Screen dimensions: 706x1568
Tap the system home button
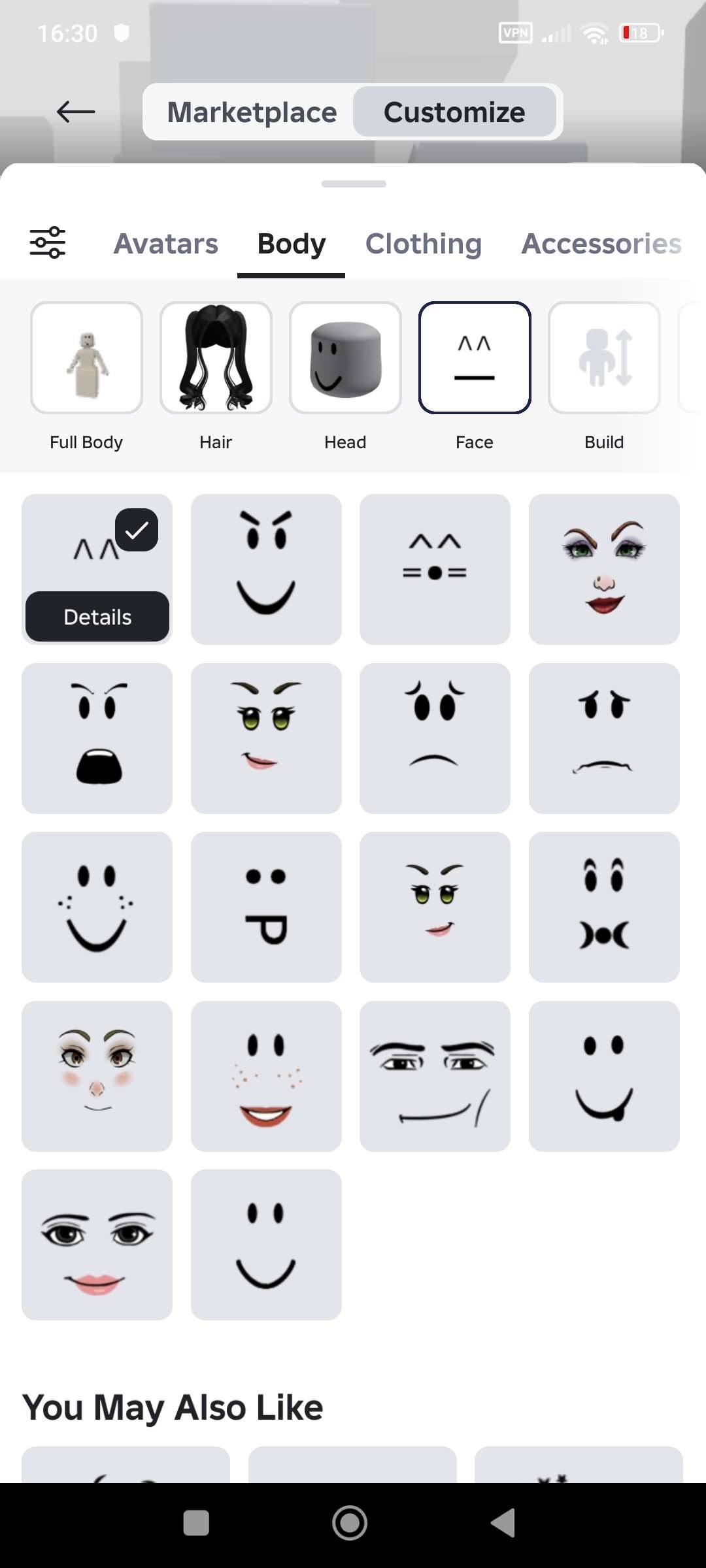350,1523
